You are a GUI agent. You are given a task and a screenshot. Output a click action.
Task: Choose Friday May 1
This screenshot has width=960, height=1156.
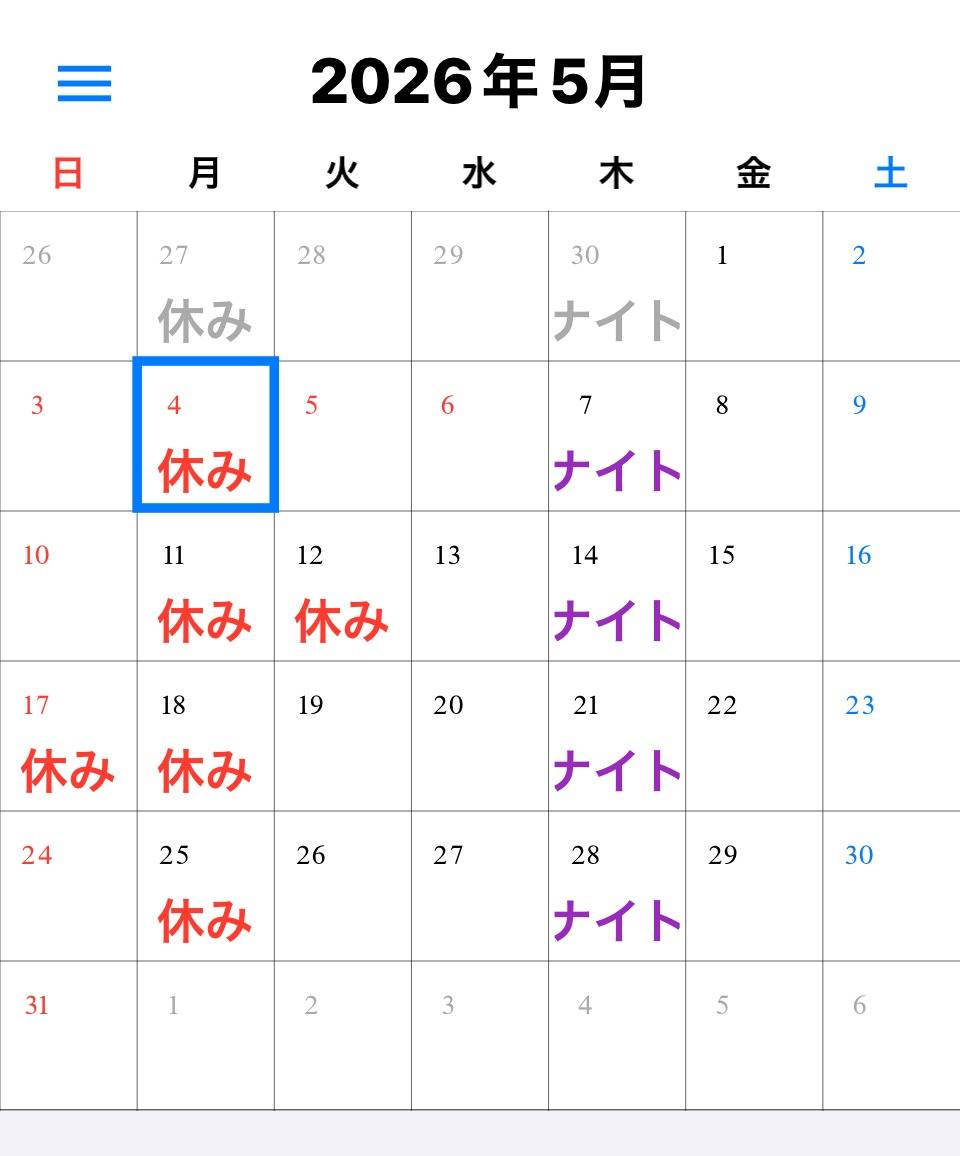click(x=754, y=287)
